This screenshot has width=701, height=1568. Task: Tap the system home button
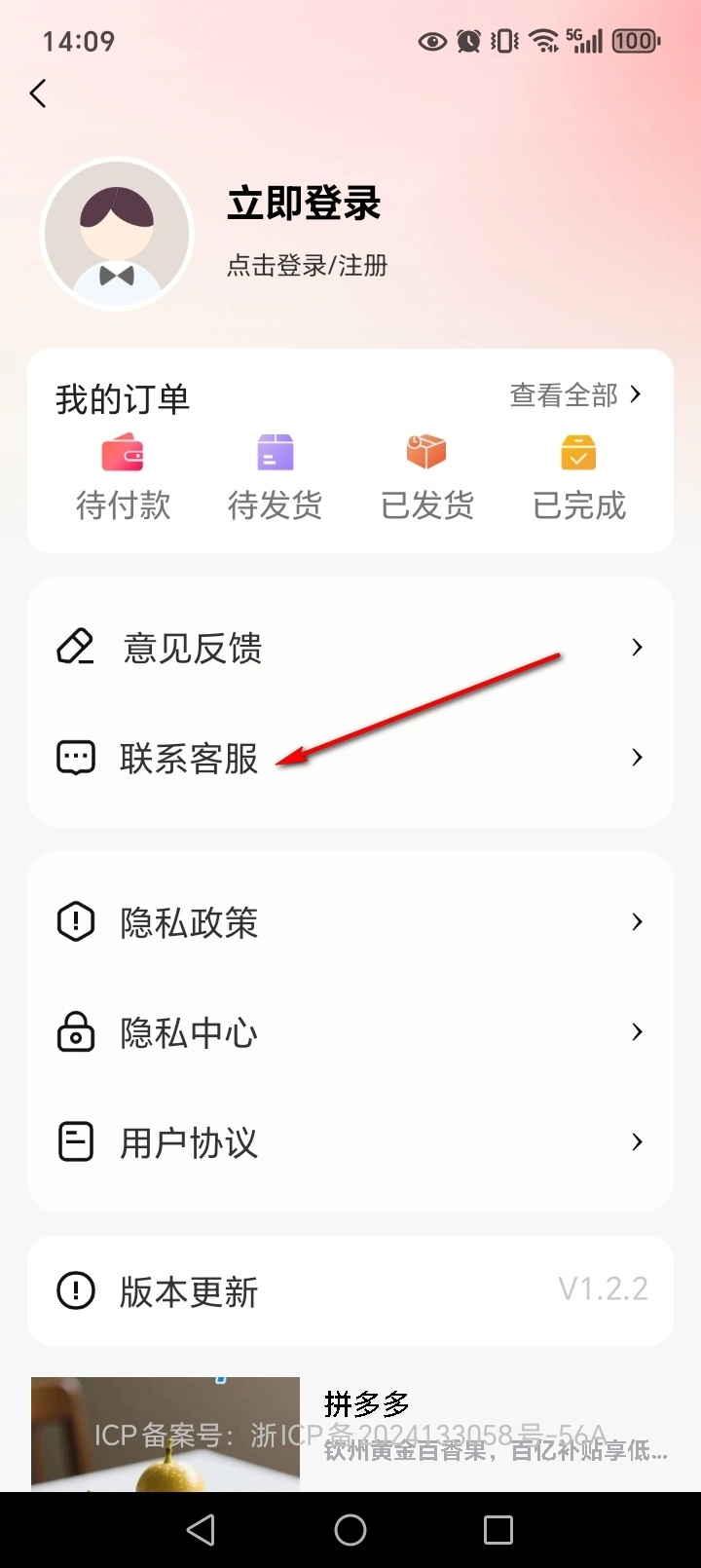click(x=350, y=1530)
